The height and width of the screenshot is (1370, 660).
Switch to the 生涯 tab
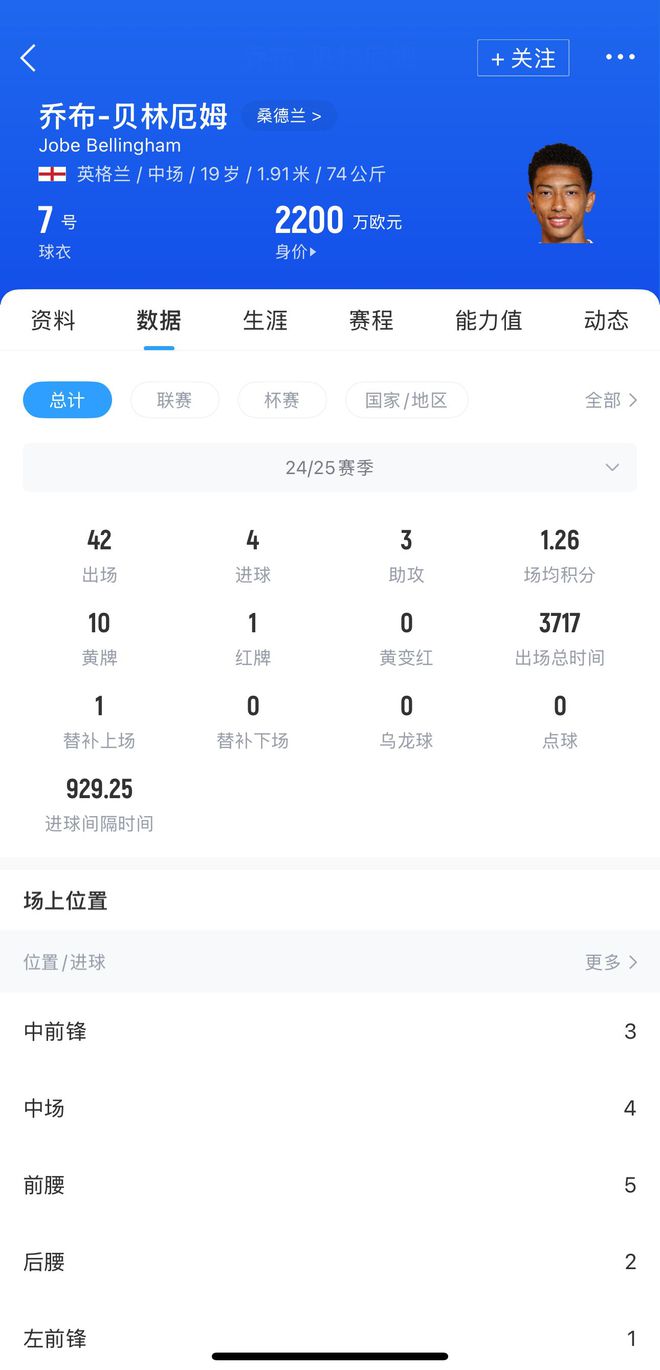265,320
